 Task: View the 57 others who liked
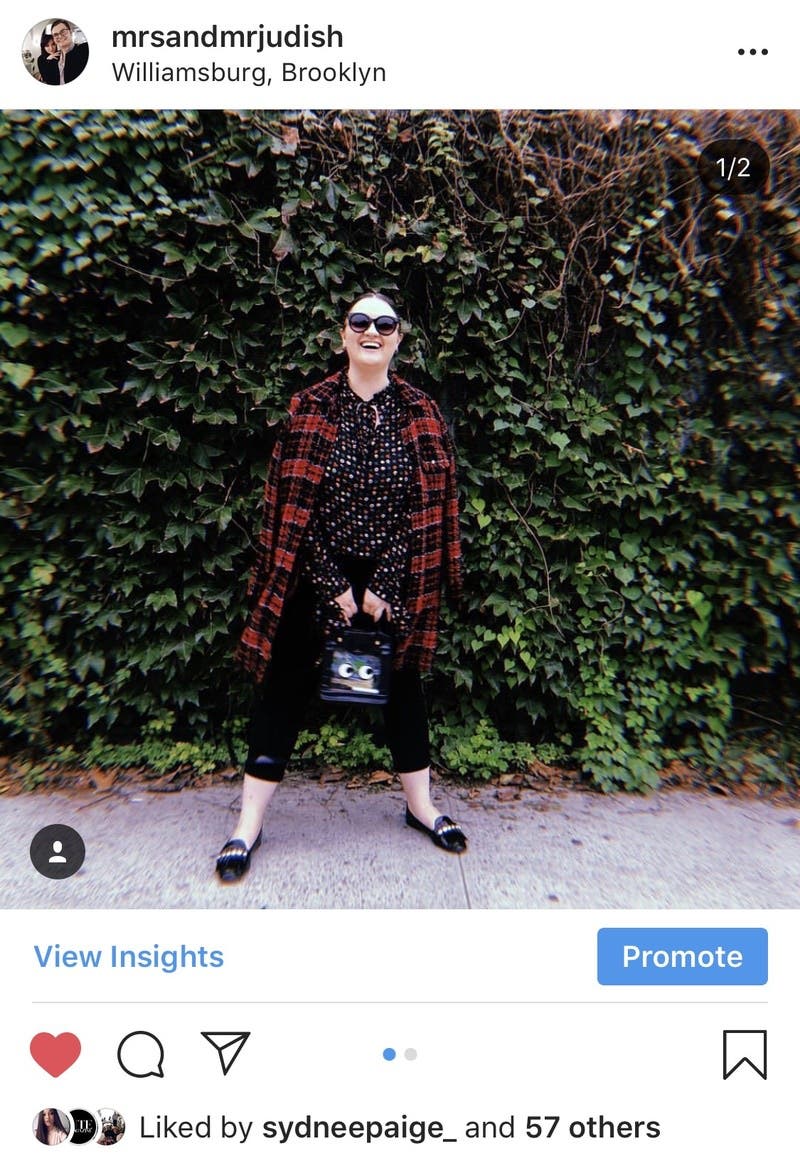[592, 1128]
